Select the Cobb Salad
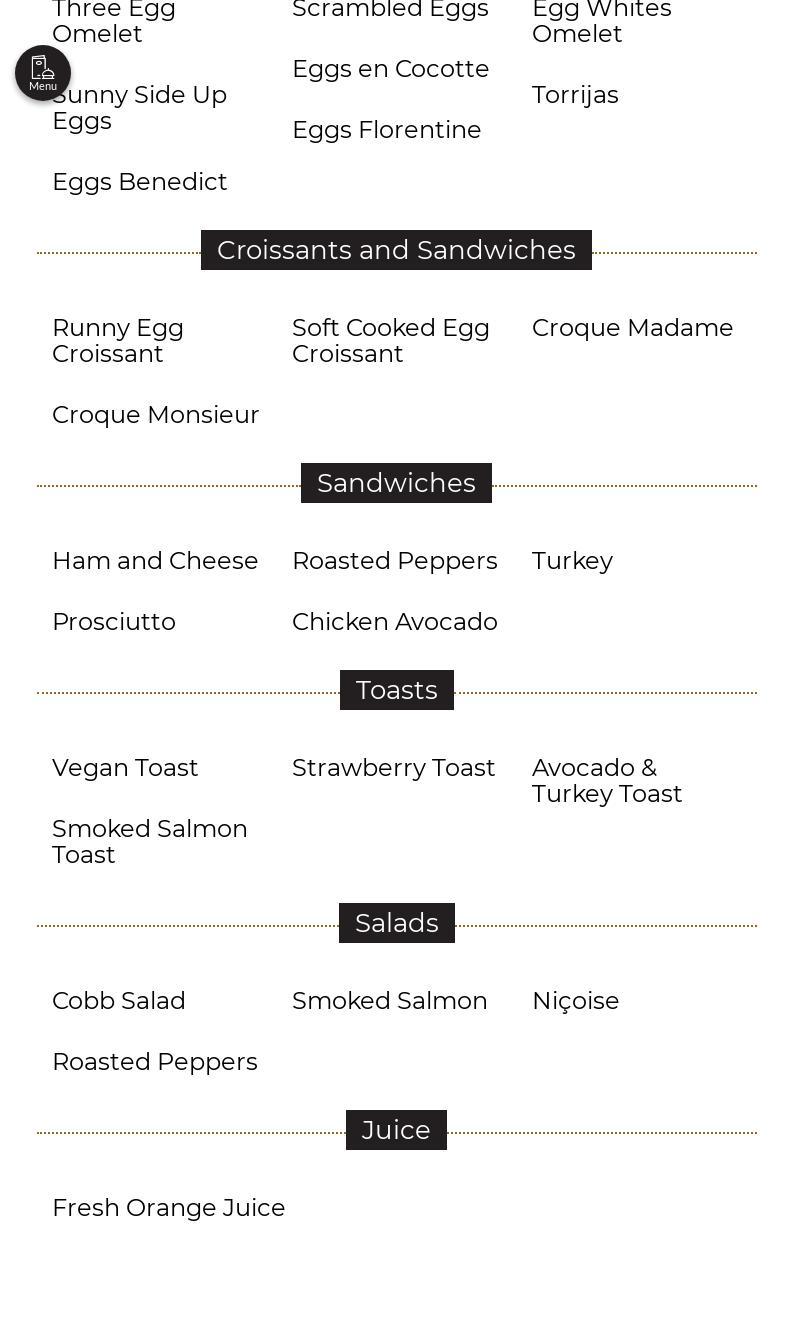 pos(119,1001)
